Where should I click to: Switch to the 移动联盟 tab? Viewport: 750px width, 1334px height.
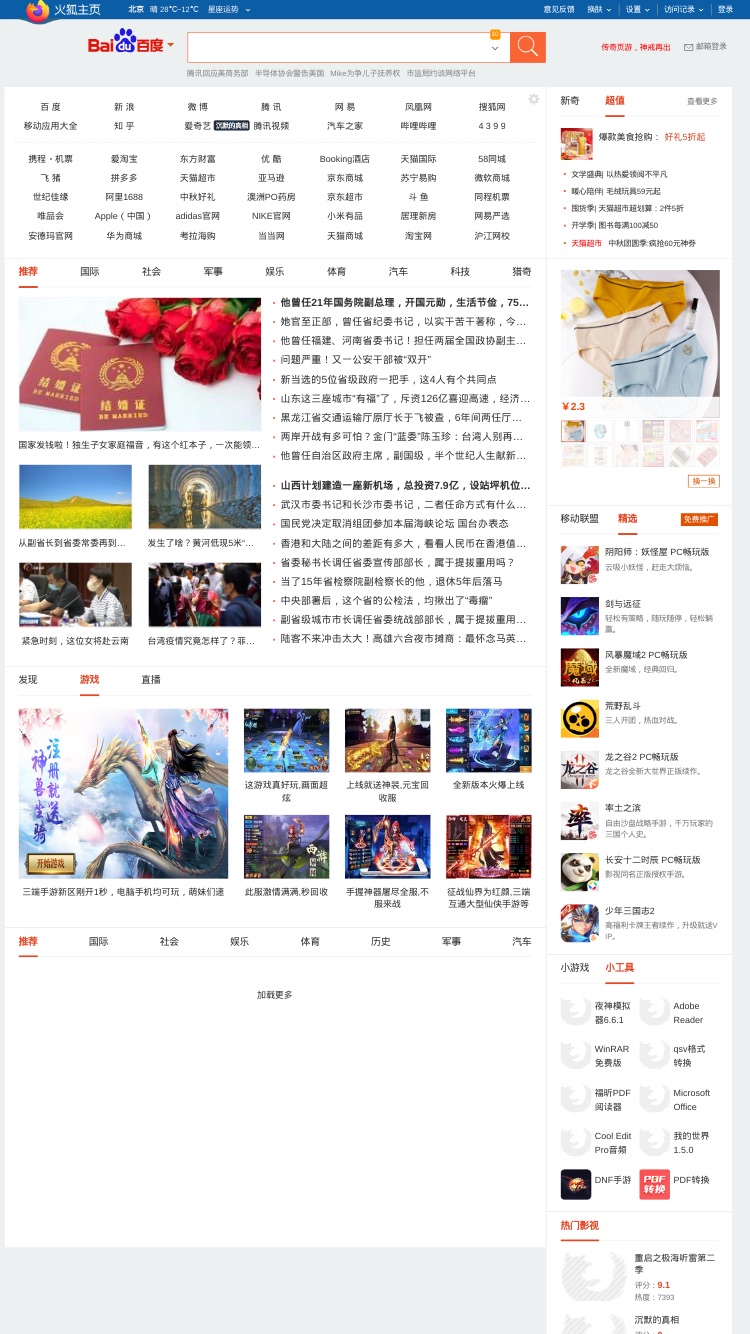(x=579, y=519)
